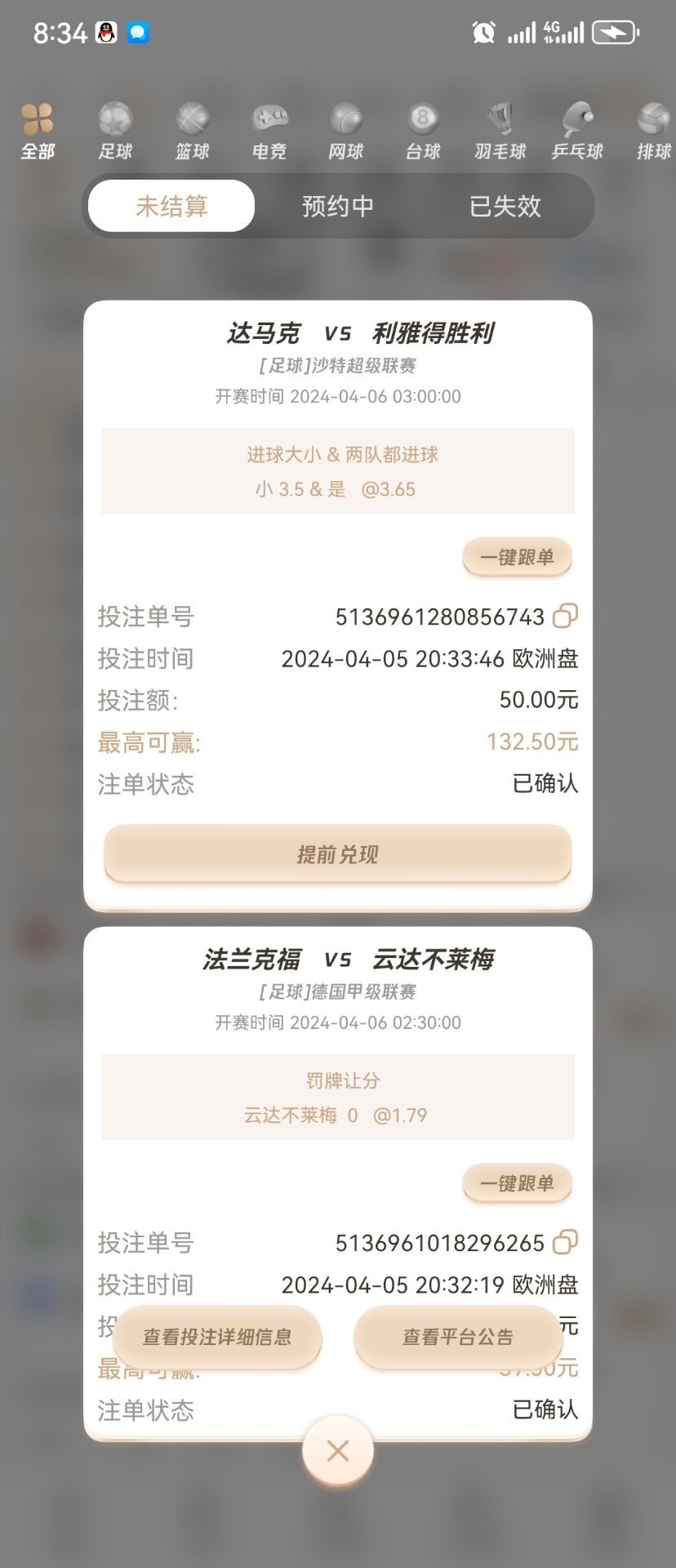
Task: Switch to the 预约中 tab
Action: click(338, 206)
